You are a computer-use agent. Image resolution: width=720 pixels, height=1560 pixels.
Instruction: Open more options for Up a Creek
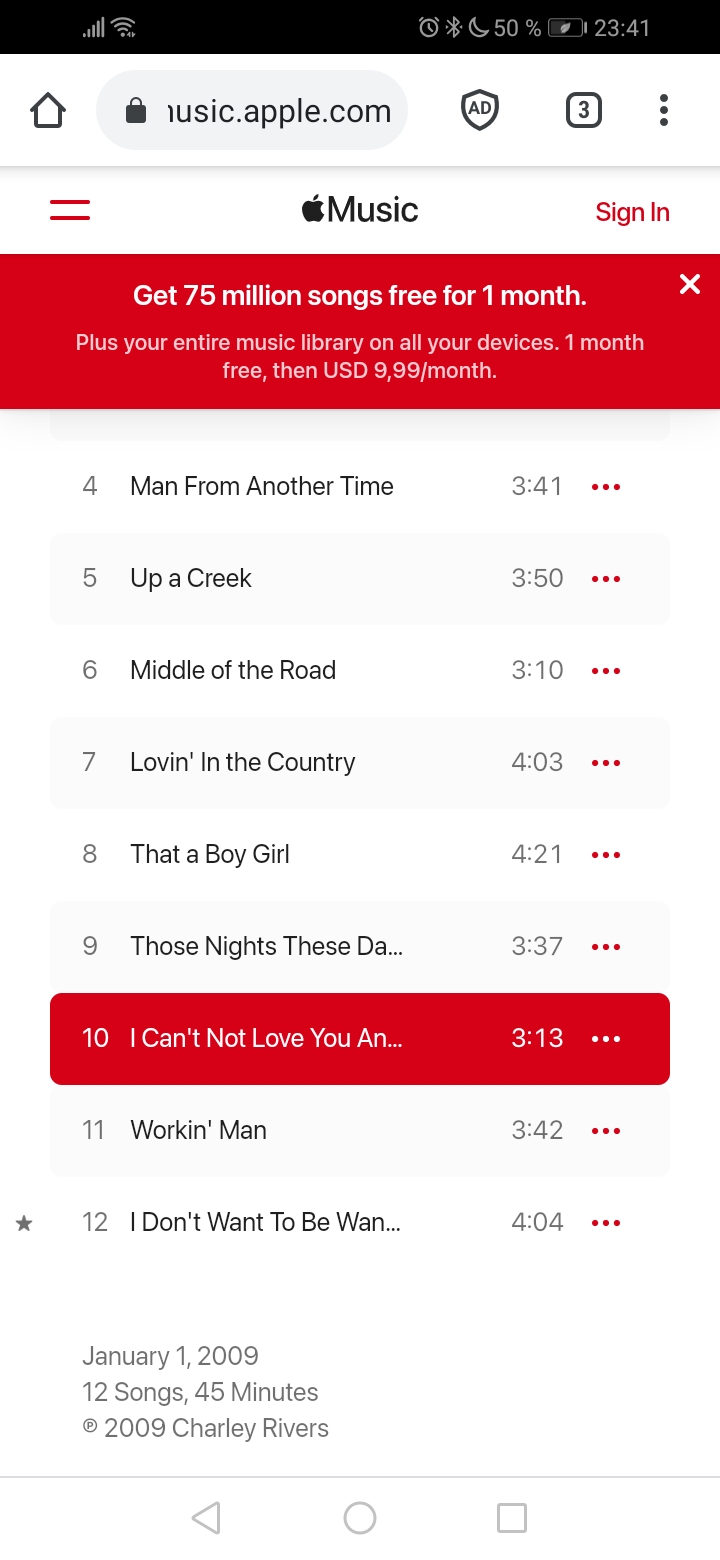tap(606, 579)
